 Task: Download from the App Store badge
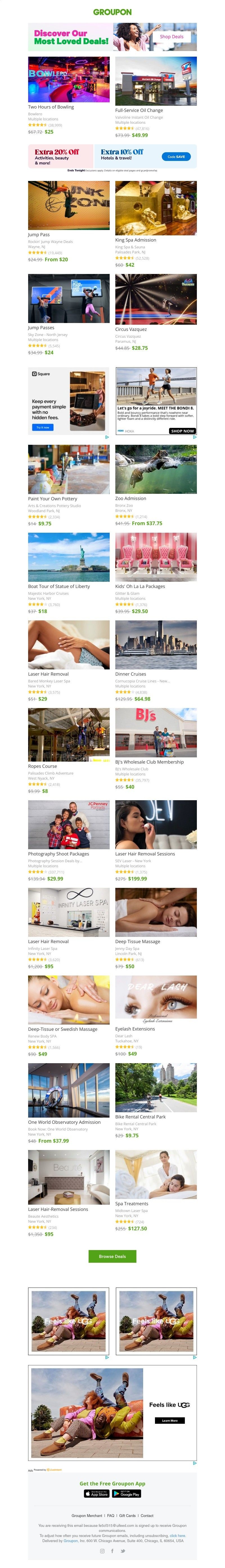97,1494
